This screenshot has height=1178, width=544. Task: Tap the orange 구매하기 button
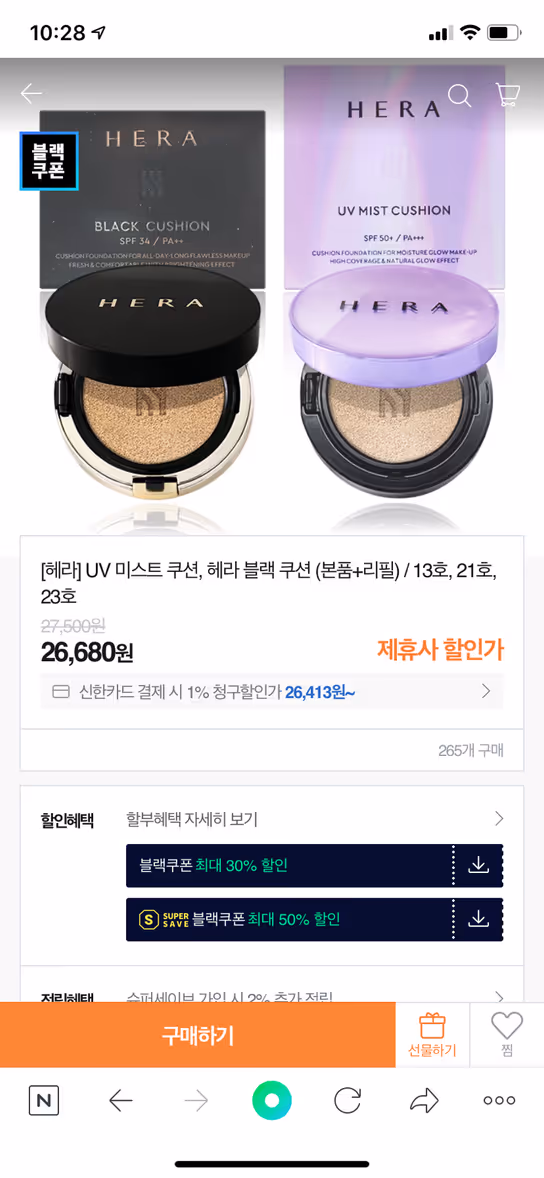click(198, 1035)
